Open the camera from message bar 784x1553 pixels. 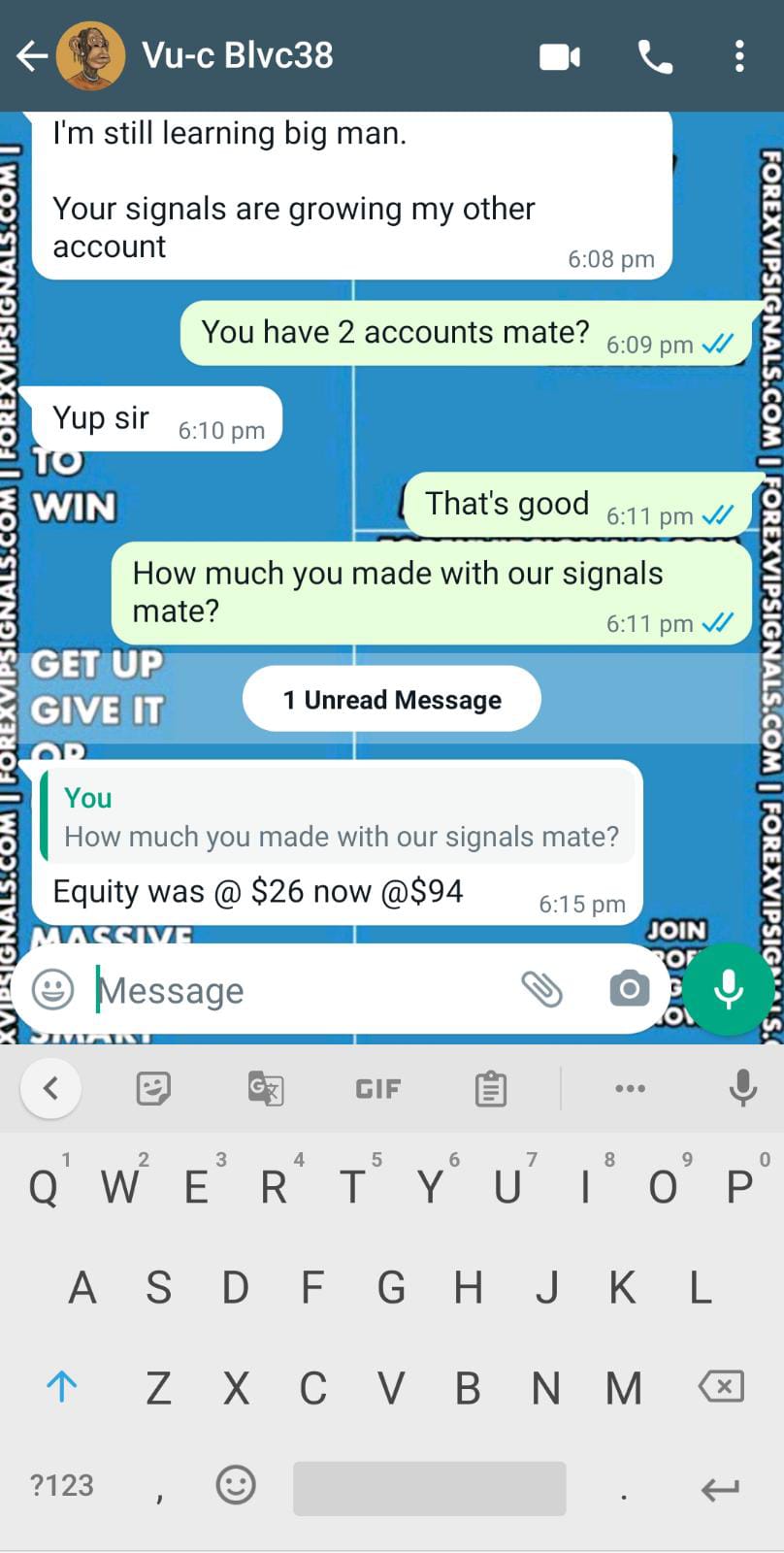[629, 989]
